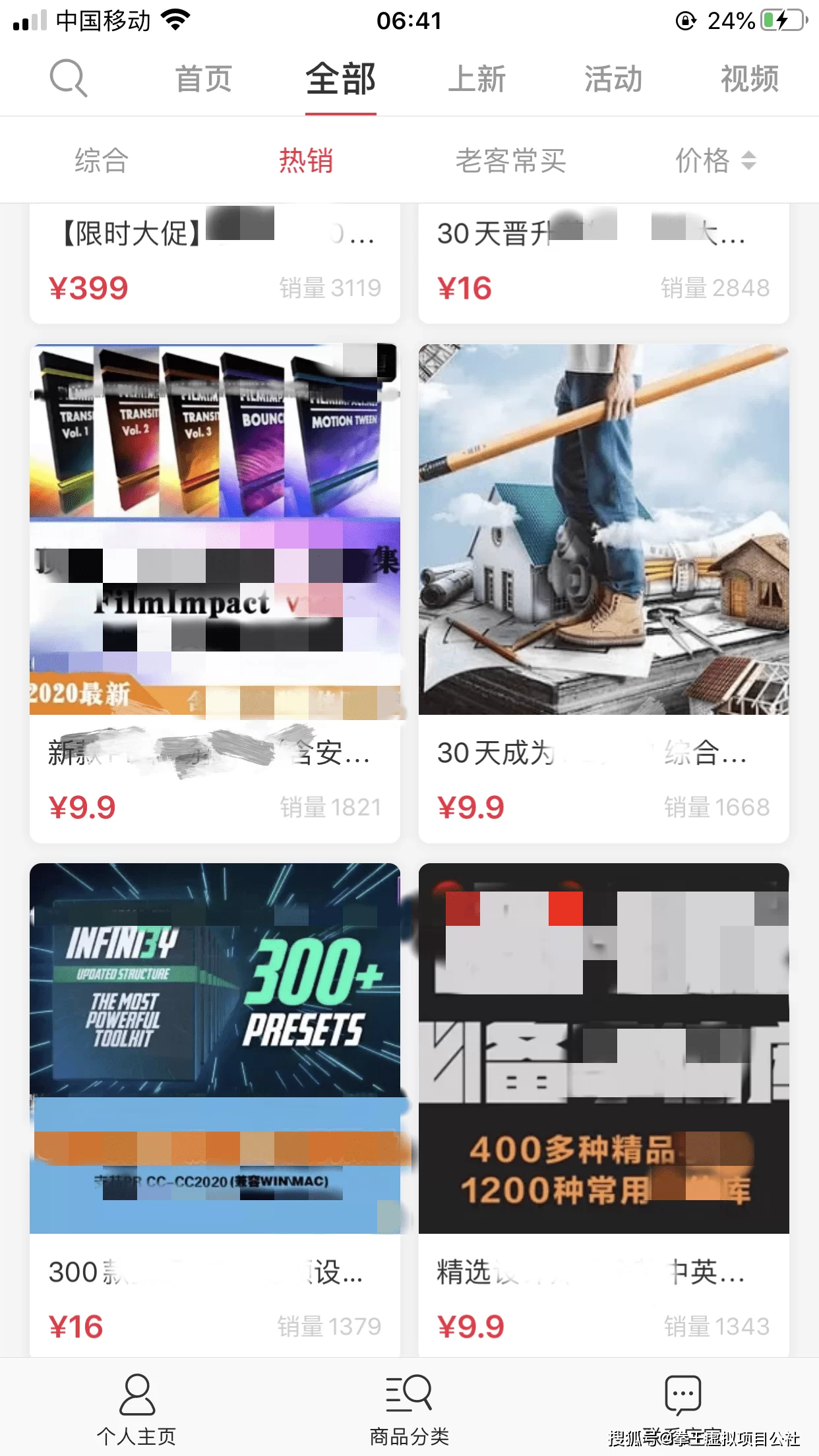Select the 热销 sorting option

(x=306, y=160)
